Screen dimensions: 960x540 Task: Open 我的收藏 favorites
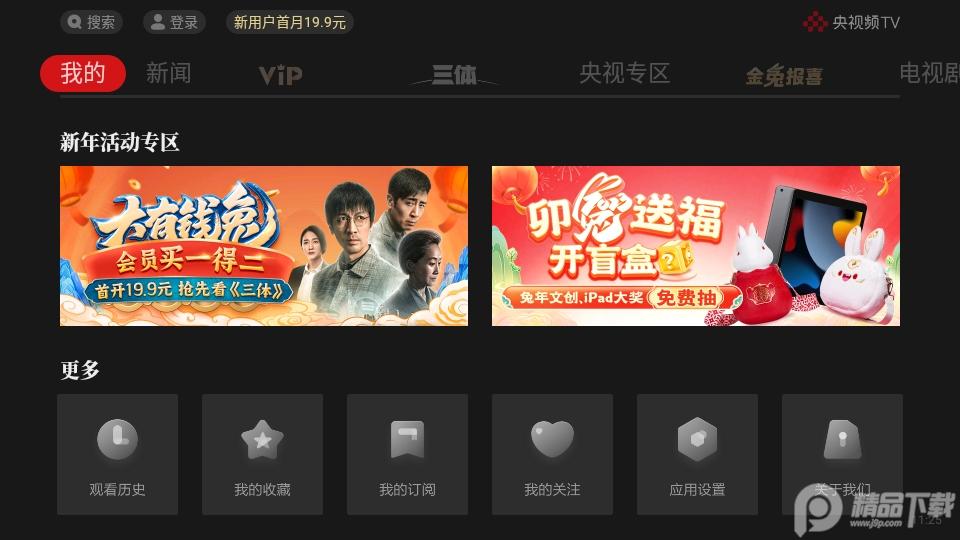click(x=262, y=454)
